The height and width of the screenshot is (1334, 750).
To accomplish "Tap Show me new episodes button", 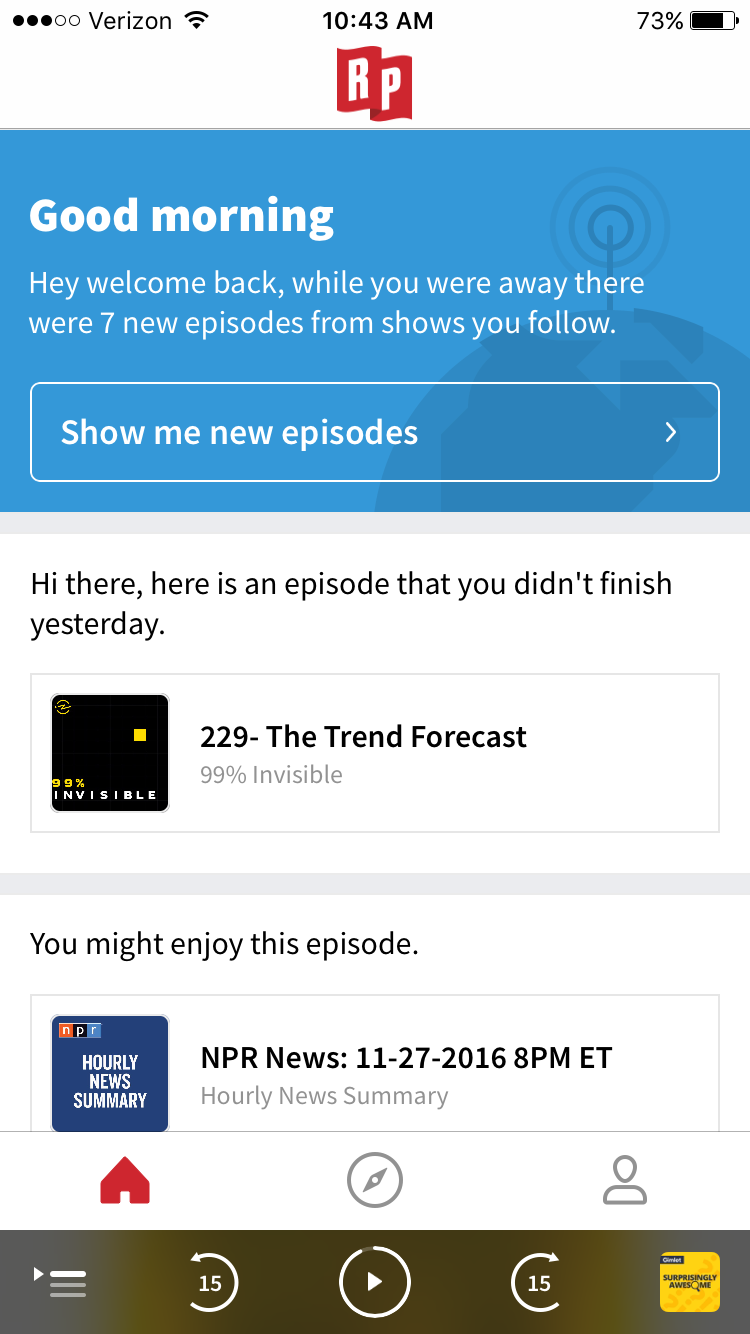I will tap(375, 432).
